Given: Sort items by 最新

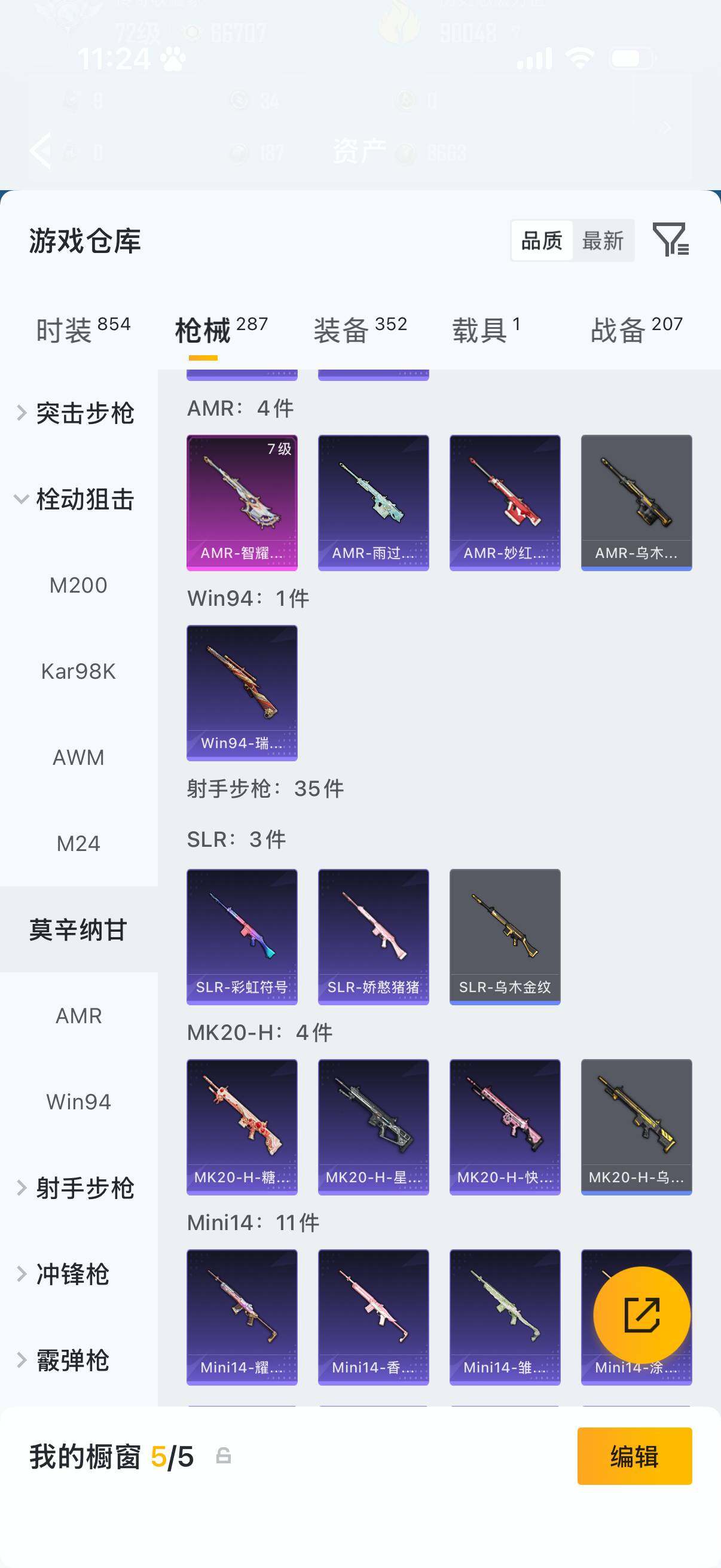Looking at the screenshot, I should tap(603, 240).
